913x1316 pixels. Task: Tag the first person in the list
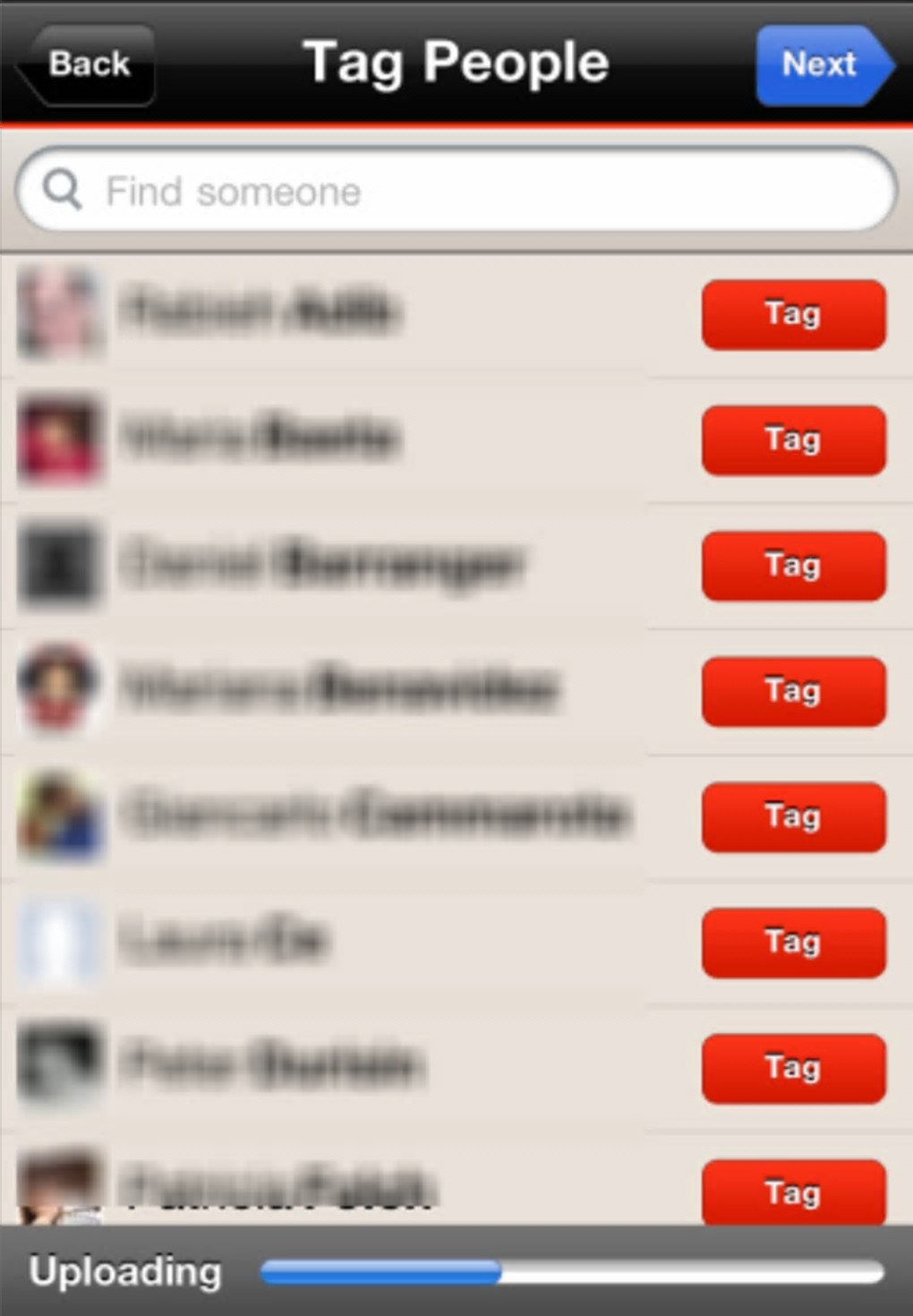click(x=793, y=314)
